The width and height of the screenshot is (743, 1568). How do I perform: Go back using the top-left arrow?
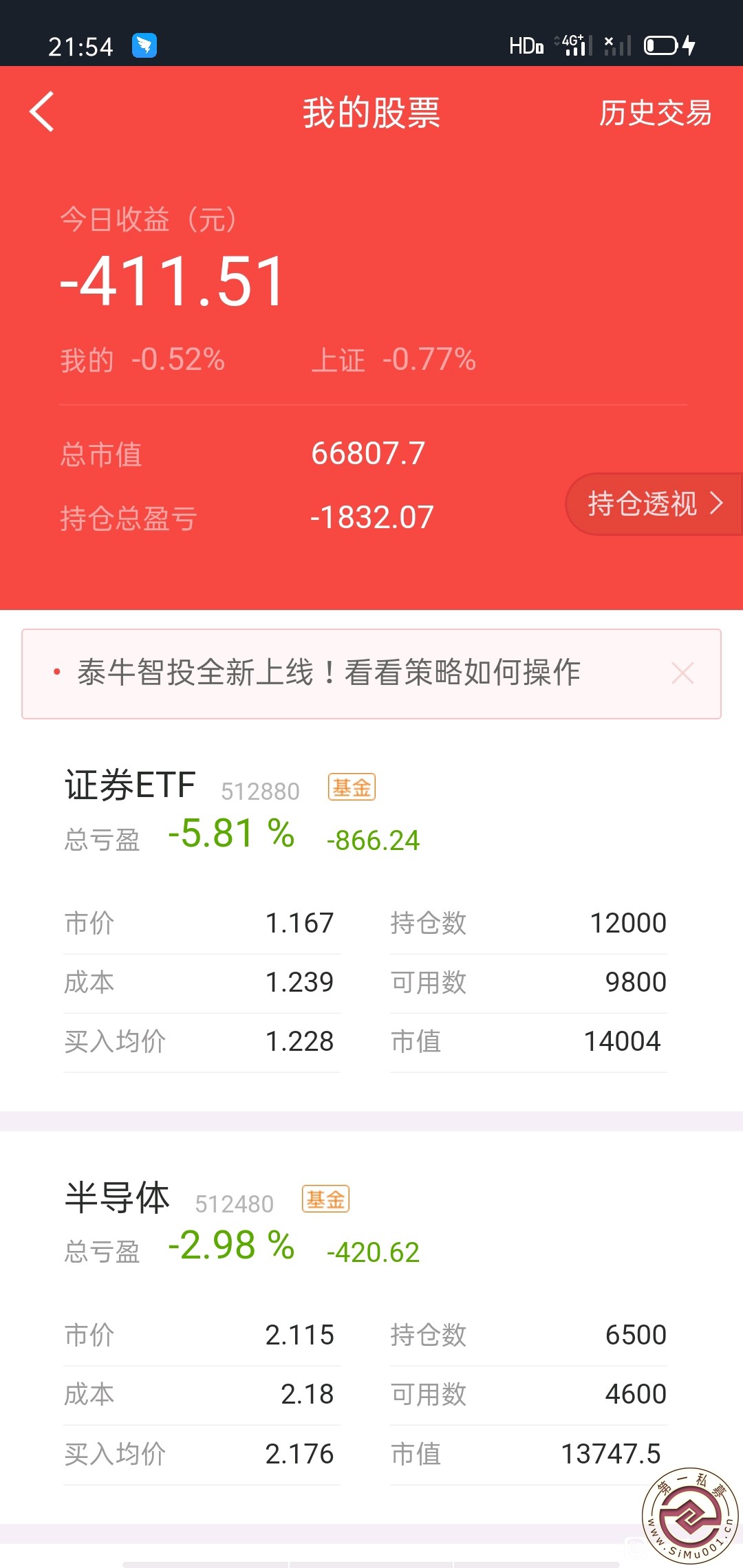[42, 112]
